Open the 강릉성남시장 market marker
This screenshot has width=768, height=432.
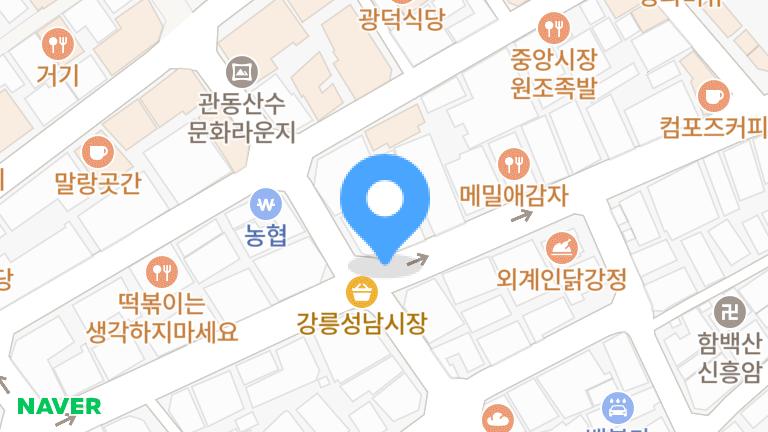pos(362,294)
